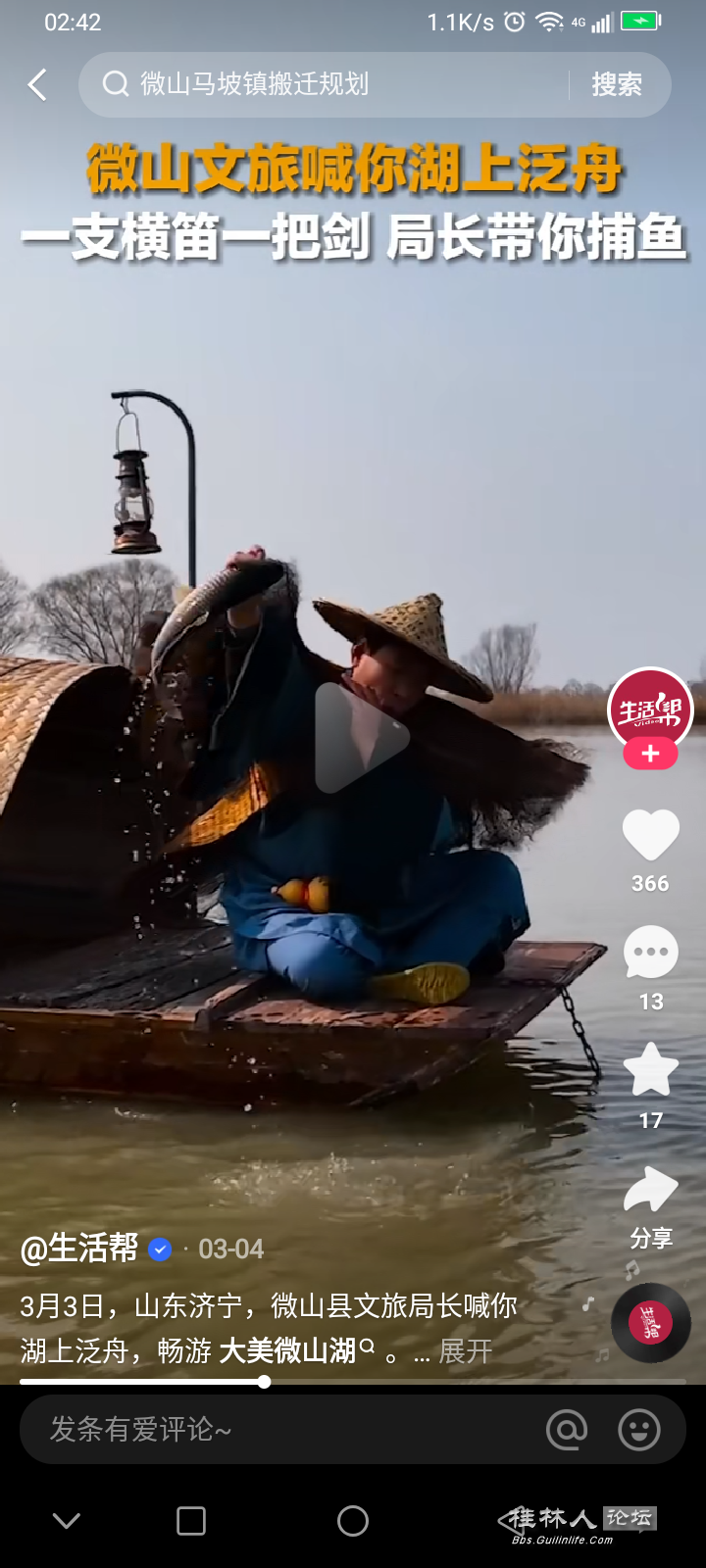Viewport: 706px width, 1568px height.
Task: Share the video via 分享
Action: (650, 1192)
